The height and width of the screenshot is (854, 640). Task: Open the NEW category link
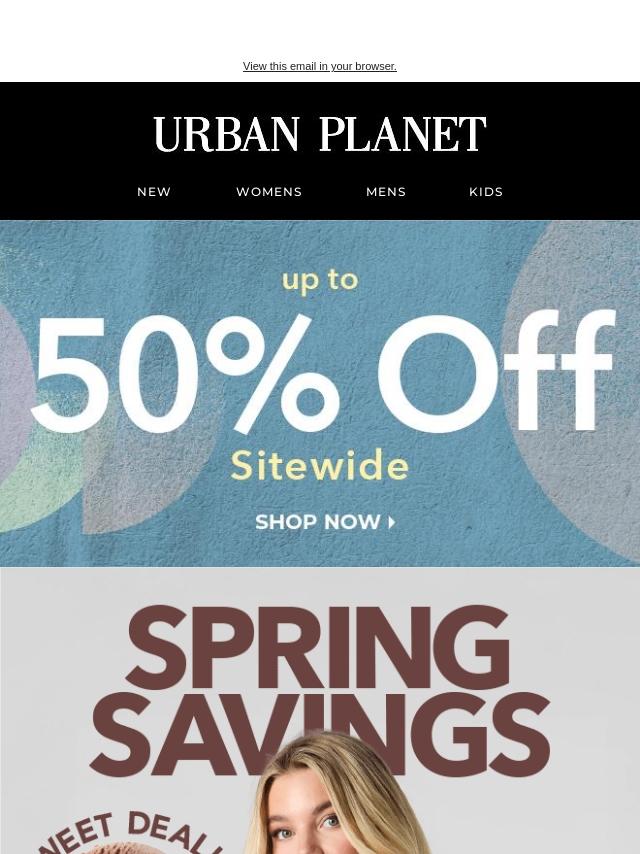[154, 192]
